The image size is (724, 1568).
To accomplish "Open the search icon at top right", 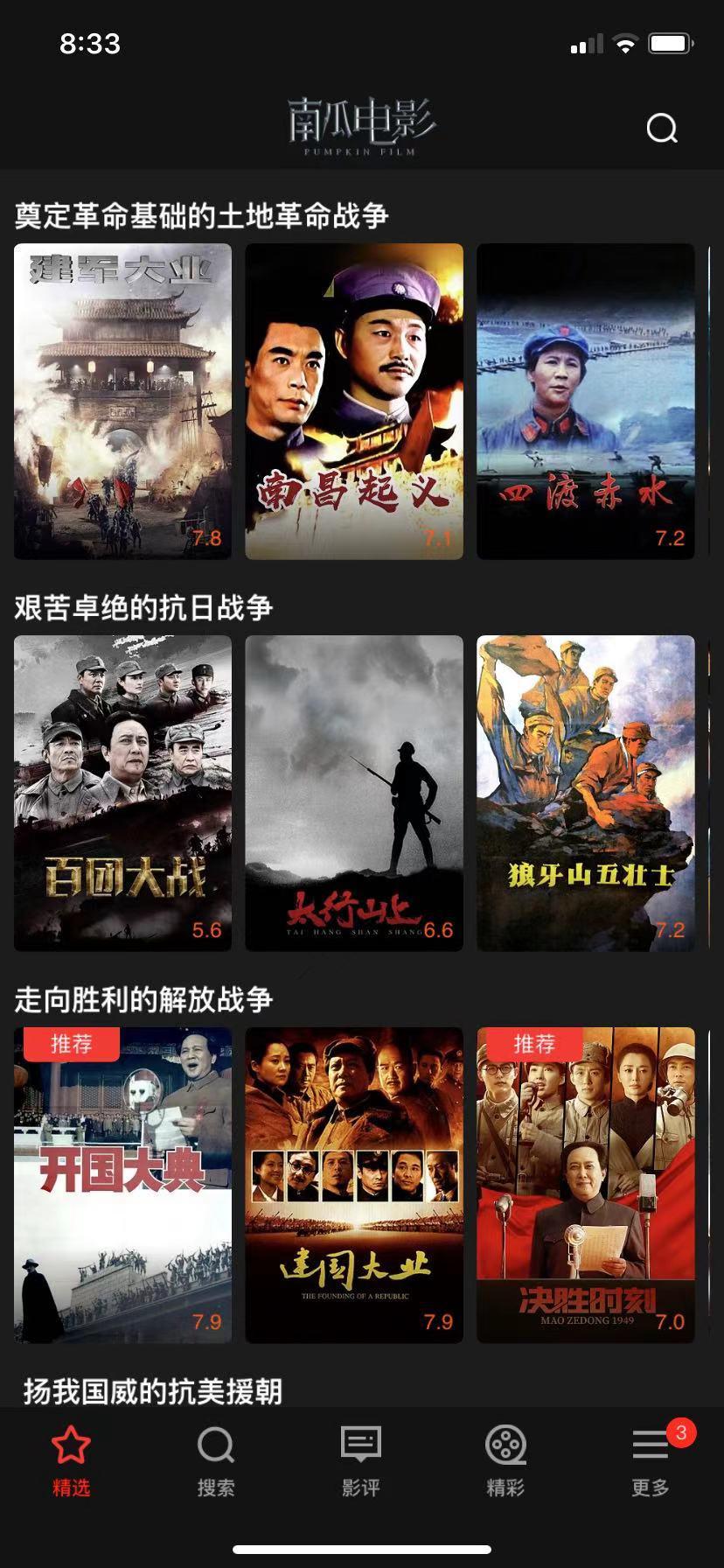I will 662,127.
